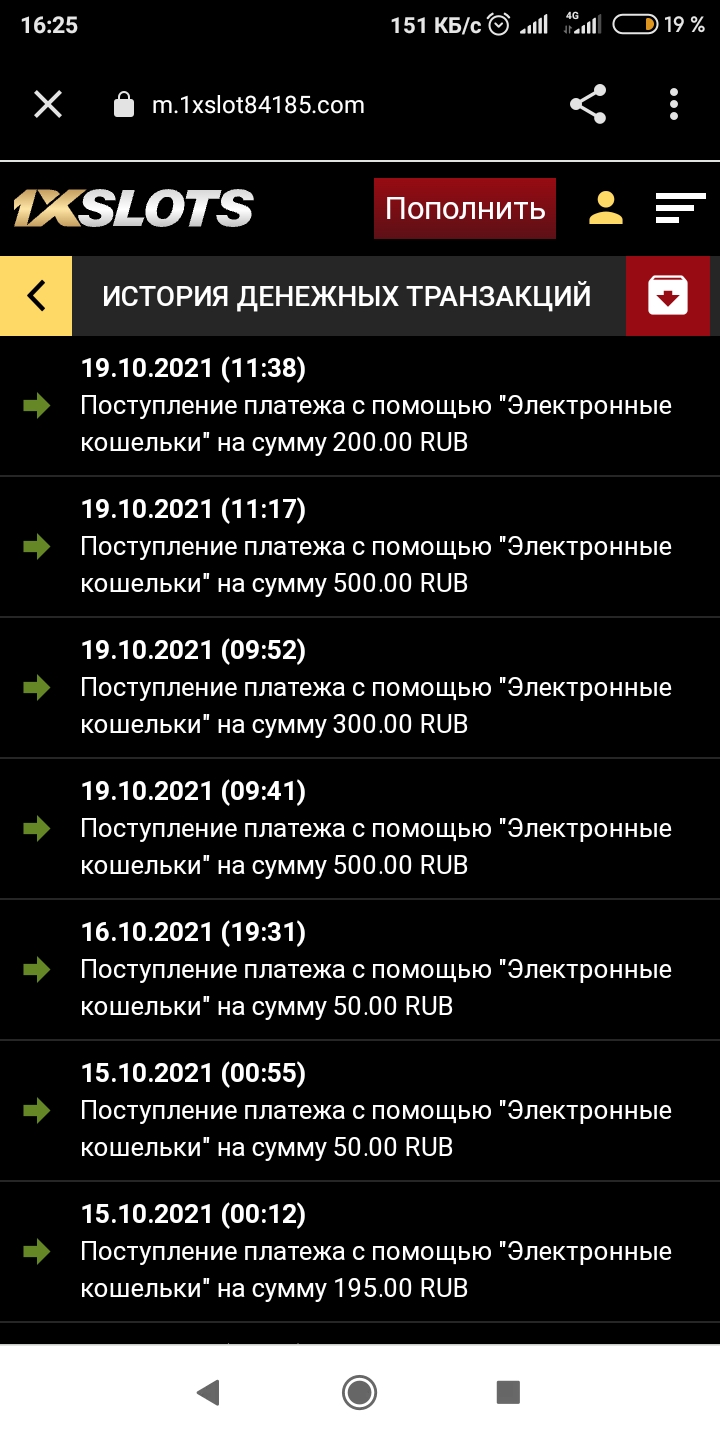Viewport: 720px width, 1440px height.
Task: Close the browser tab with X
Action: click(x=48, y=105)
